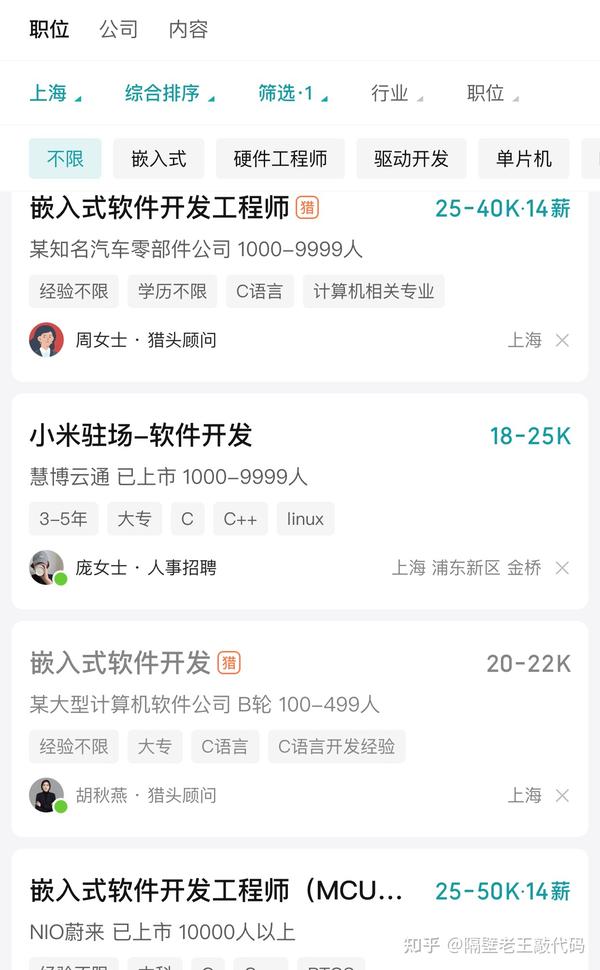Open the 嵌入式软件开发 20-22K job card
The height and width of the screenshot is (970, 600).
[299, 729]
